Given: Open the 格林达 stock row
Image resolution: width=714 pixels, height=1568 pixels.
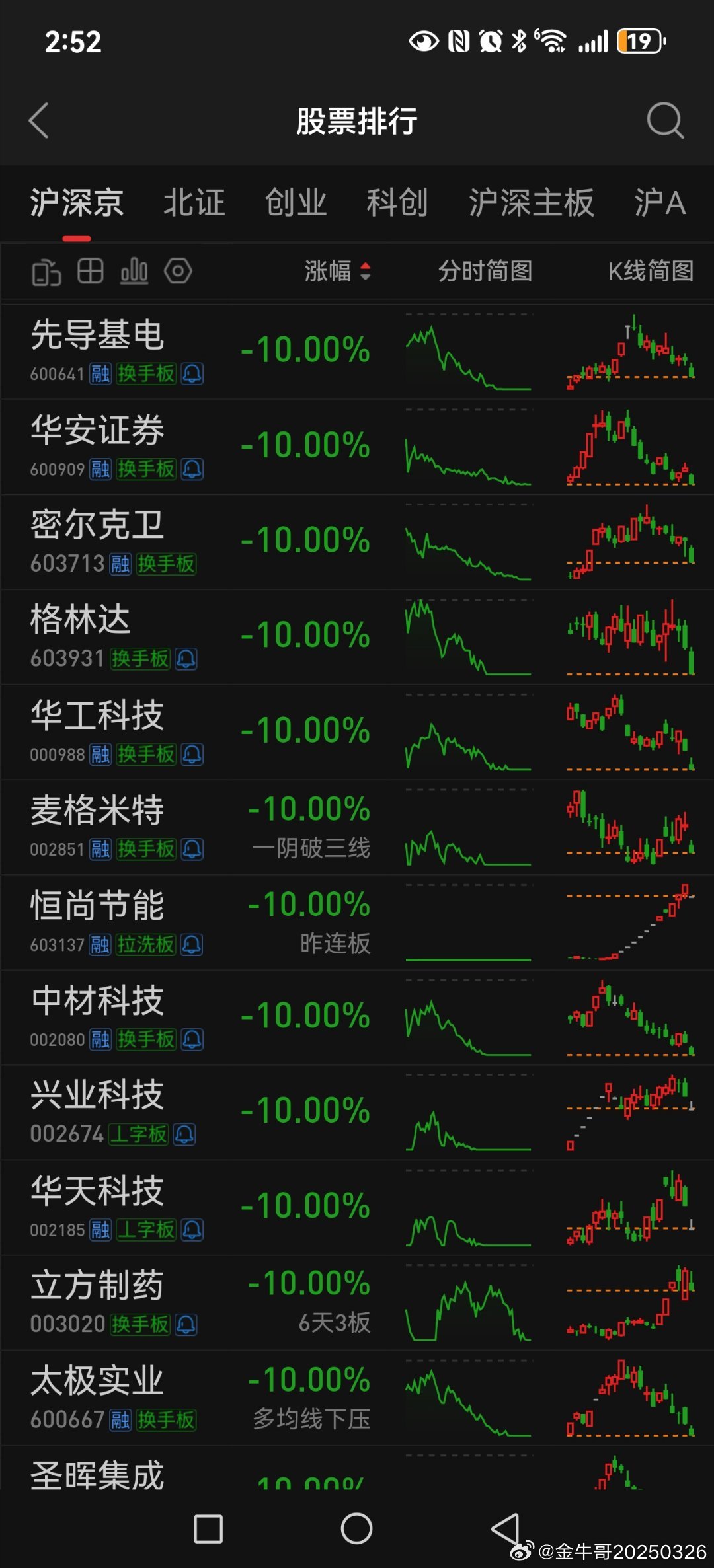Looking at the screenshot, I should coord(357,636).
